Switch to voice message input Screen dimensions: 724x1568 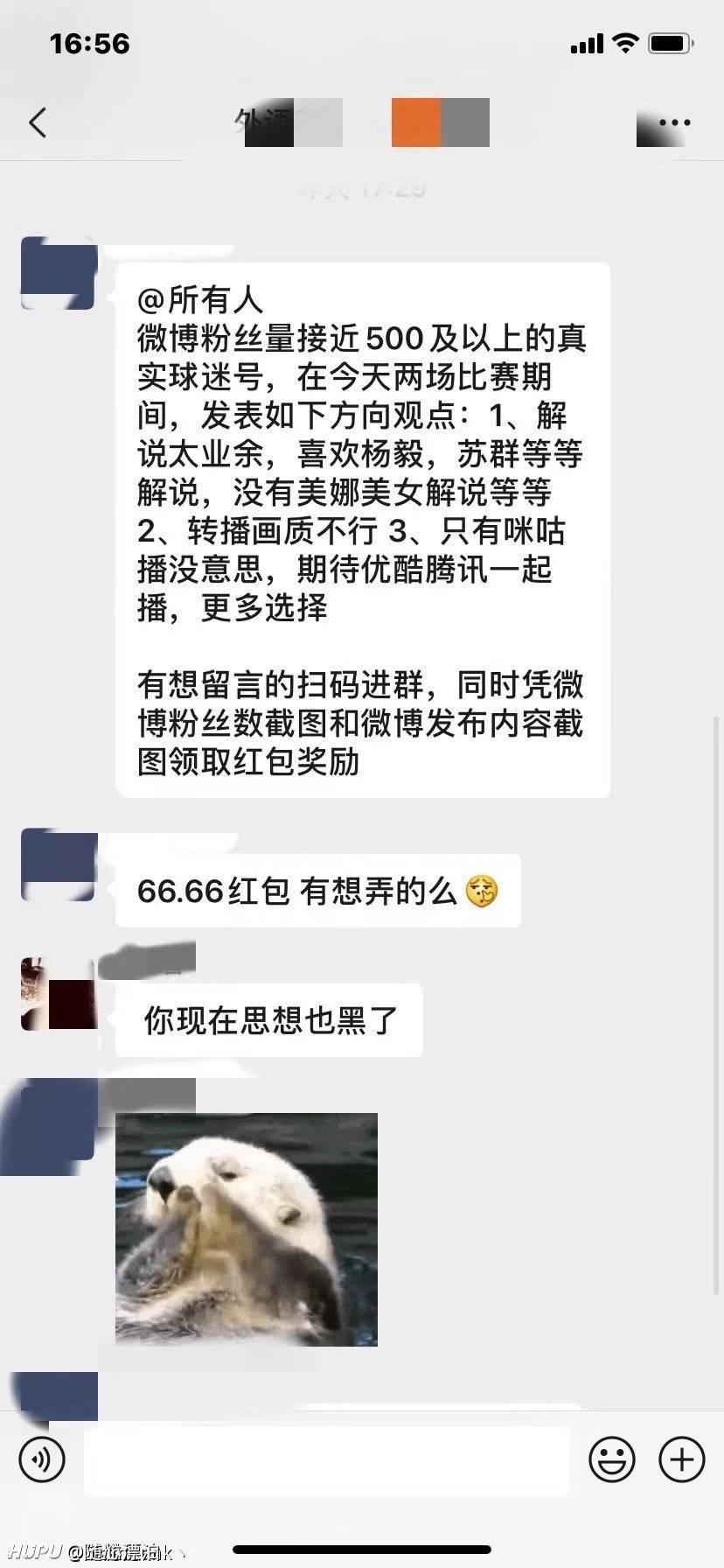(x=41, y=1459)
